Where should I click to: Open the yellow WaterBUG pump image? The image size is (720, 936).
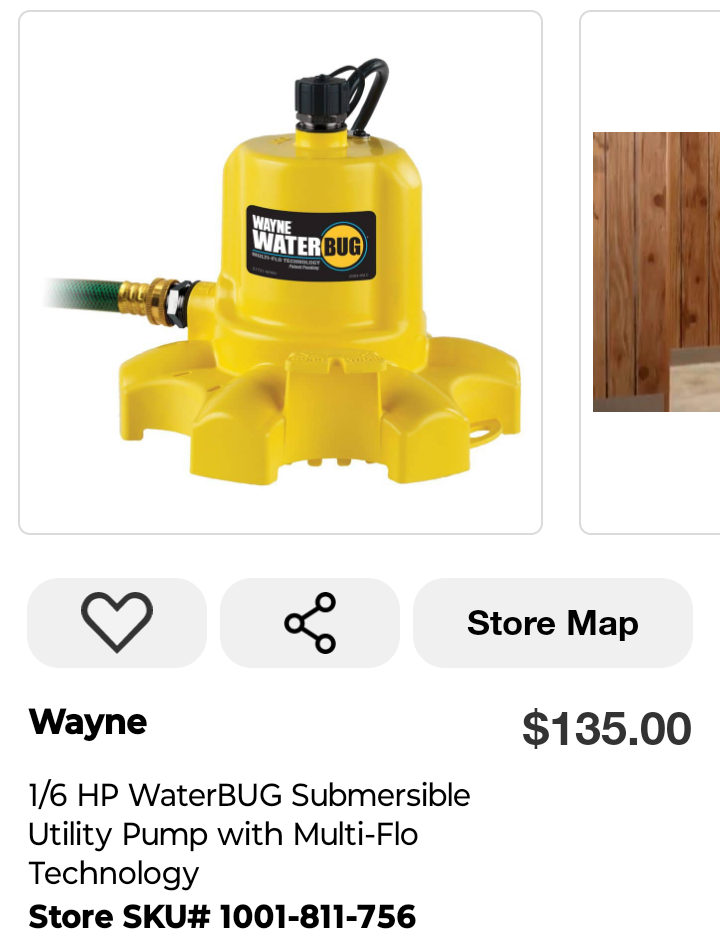[280, 272]
